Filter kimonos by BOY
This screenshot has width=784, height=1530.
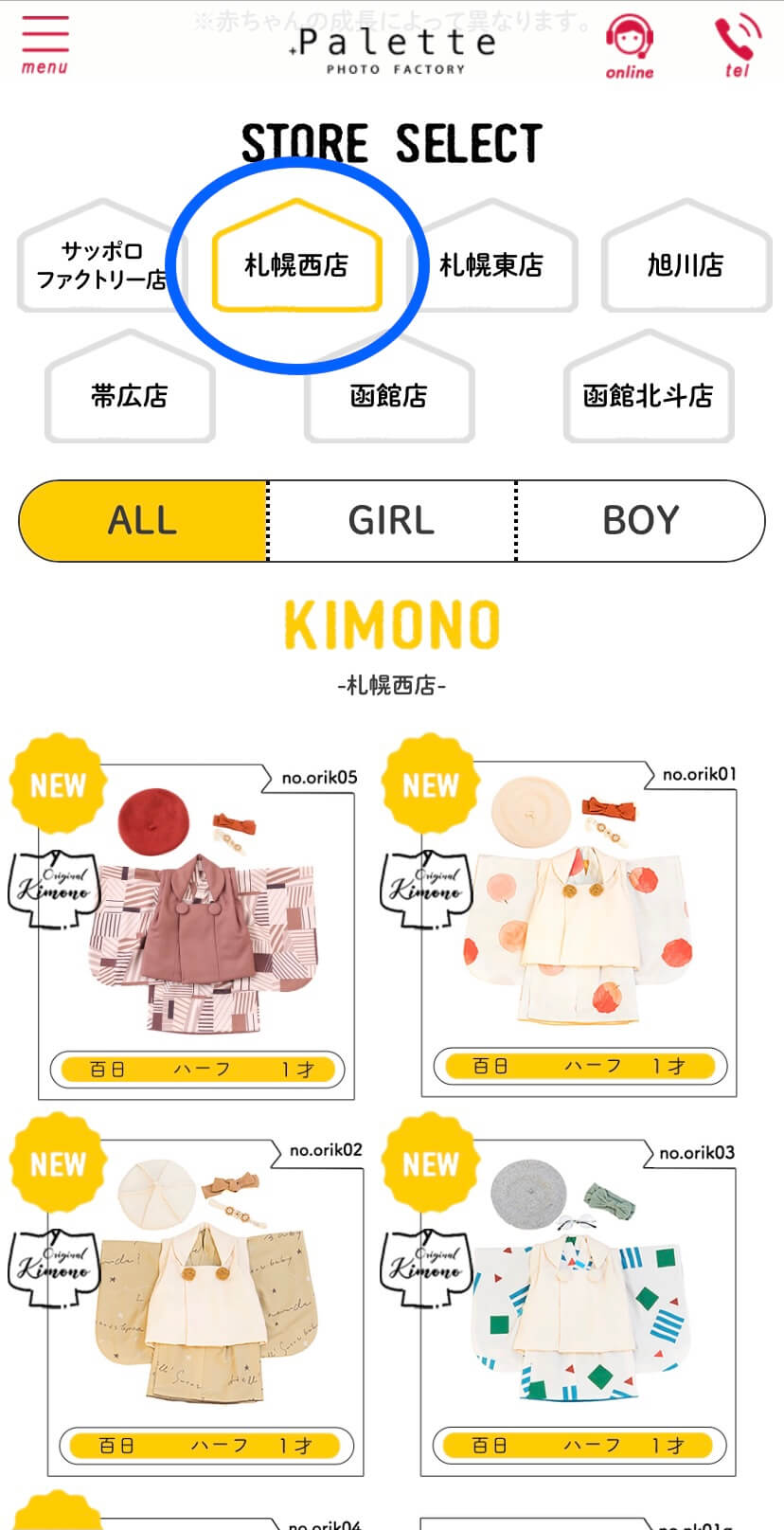641,520
